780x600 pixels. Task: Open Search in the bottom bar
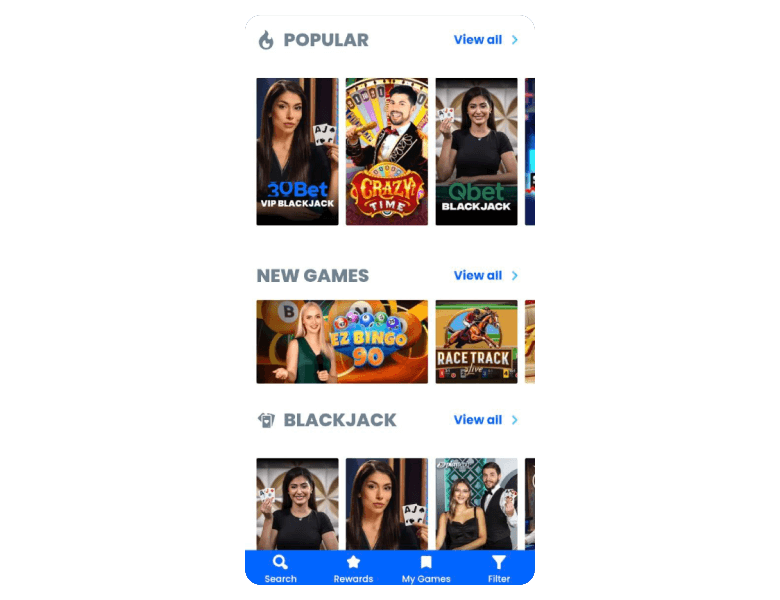(280, 568)
